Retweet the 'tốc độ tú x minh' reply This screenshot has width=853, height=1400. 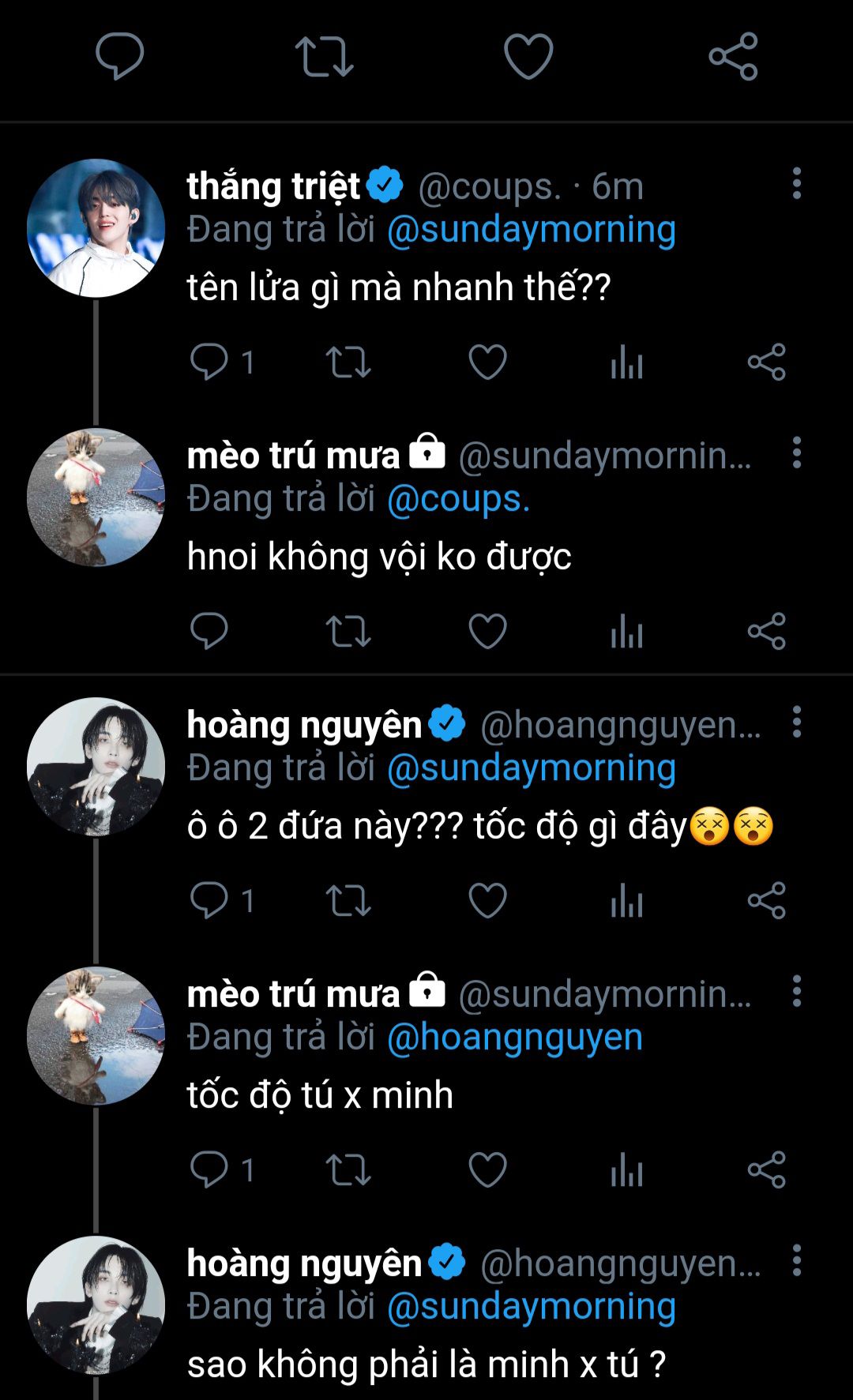coord(348,1170)
